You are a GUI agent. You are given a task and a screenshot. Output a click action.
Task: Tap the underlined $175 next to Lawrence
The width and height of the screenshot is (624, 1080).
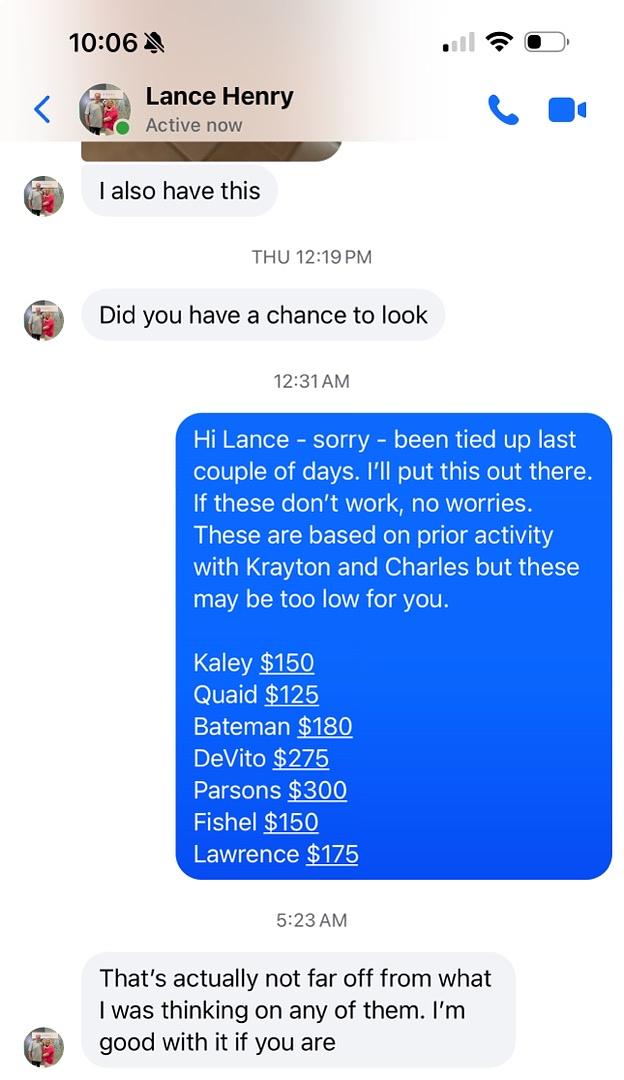coord(332,854)
